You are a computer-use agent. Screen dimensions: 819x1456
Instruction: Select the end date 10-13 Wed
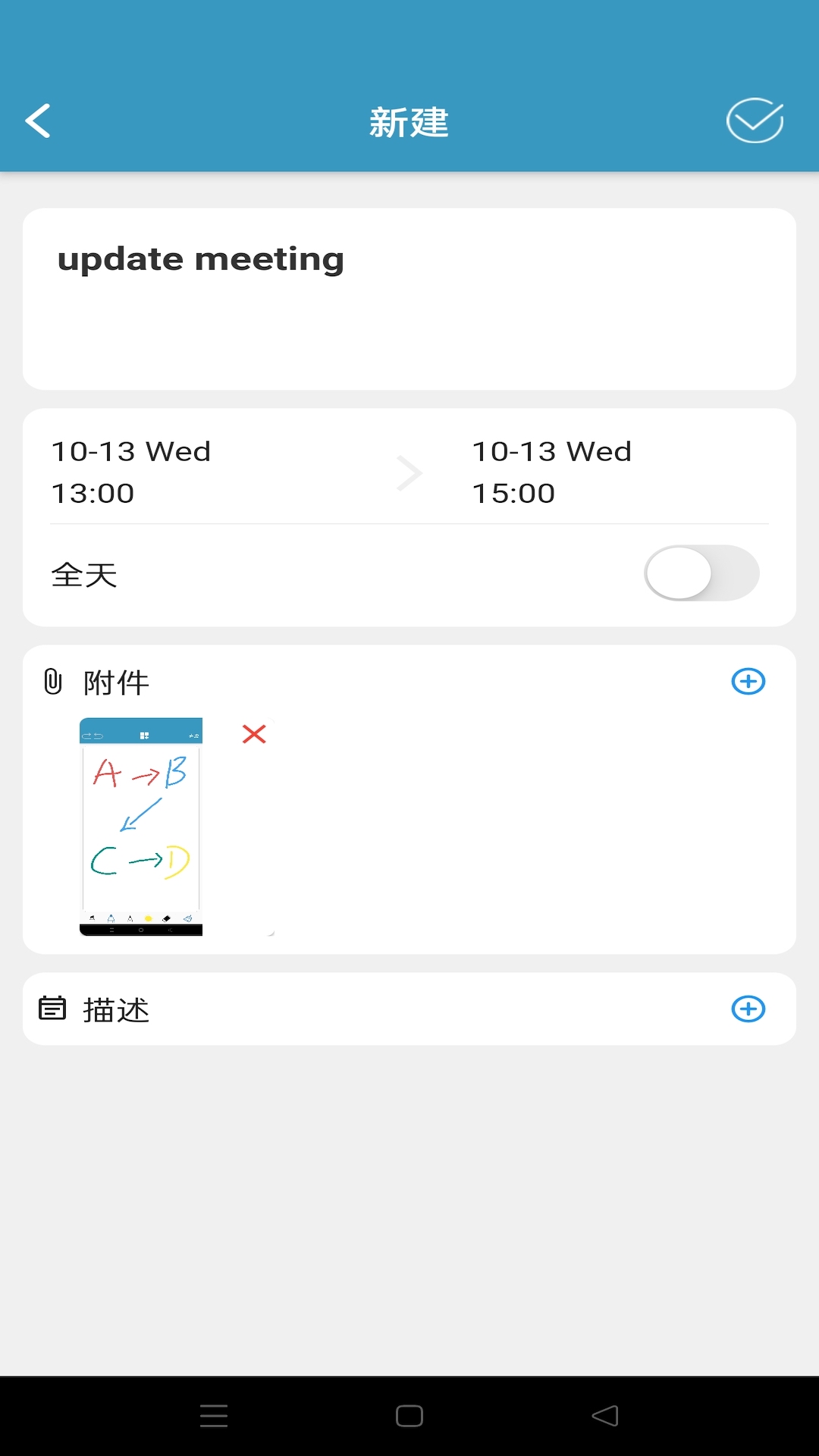pos(552,451)
